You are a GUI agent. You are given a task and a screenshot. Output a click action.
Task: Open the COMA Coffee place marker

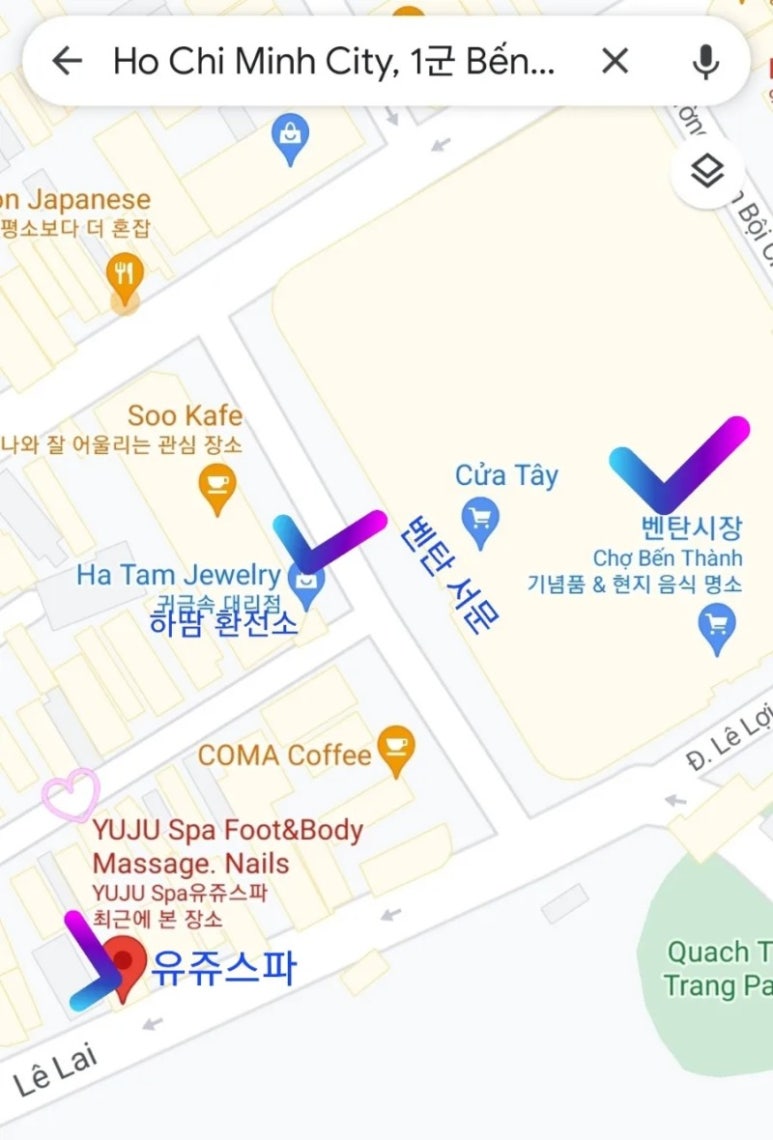pyautogui.click(x=397, y=748)
